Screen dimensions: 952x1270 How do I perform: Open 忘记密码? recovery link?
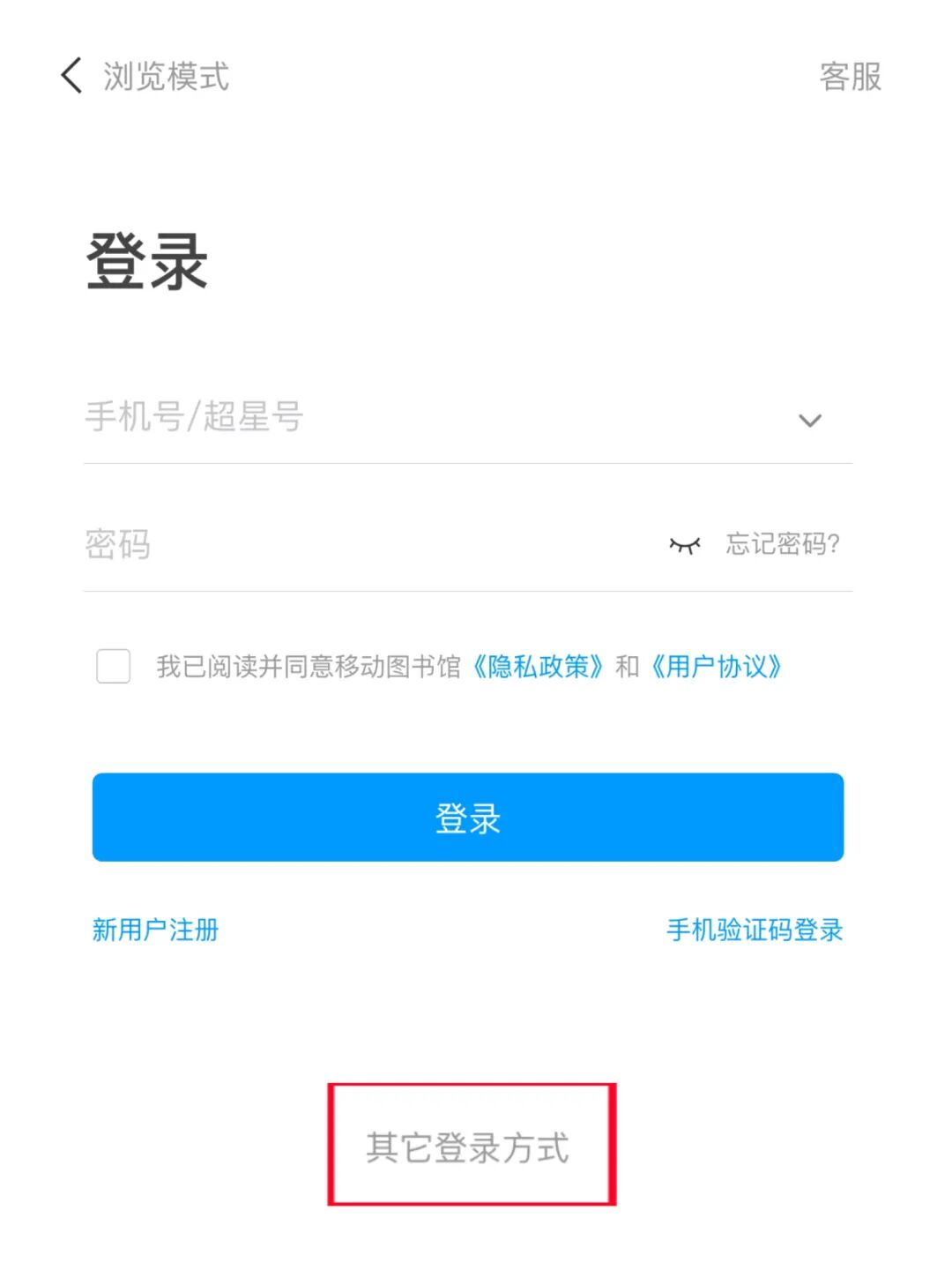click(783, 544)
